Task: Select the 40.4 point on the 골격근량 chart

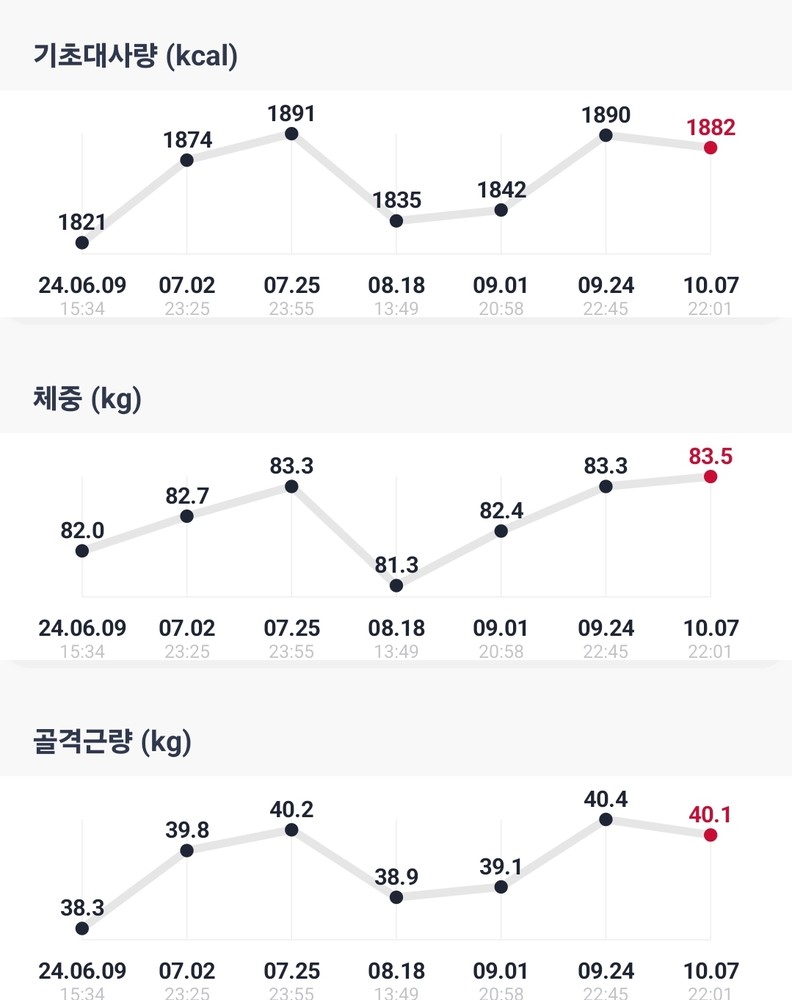Action: click(605, 819)
